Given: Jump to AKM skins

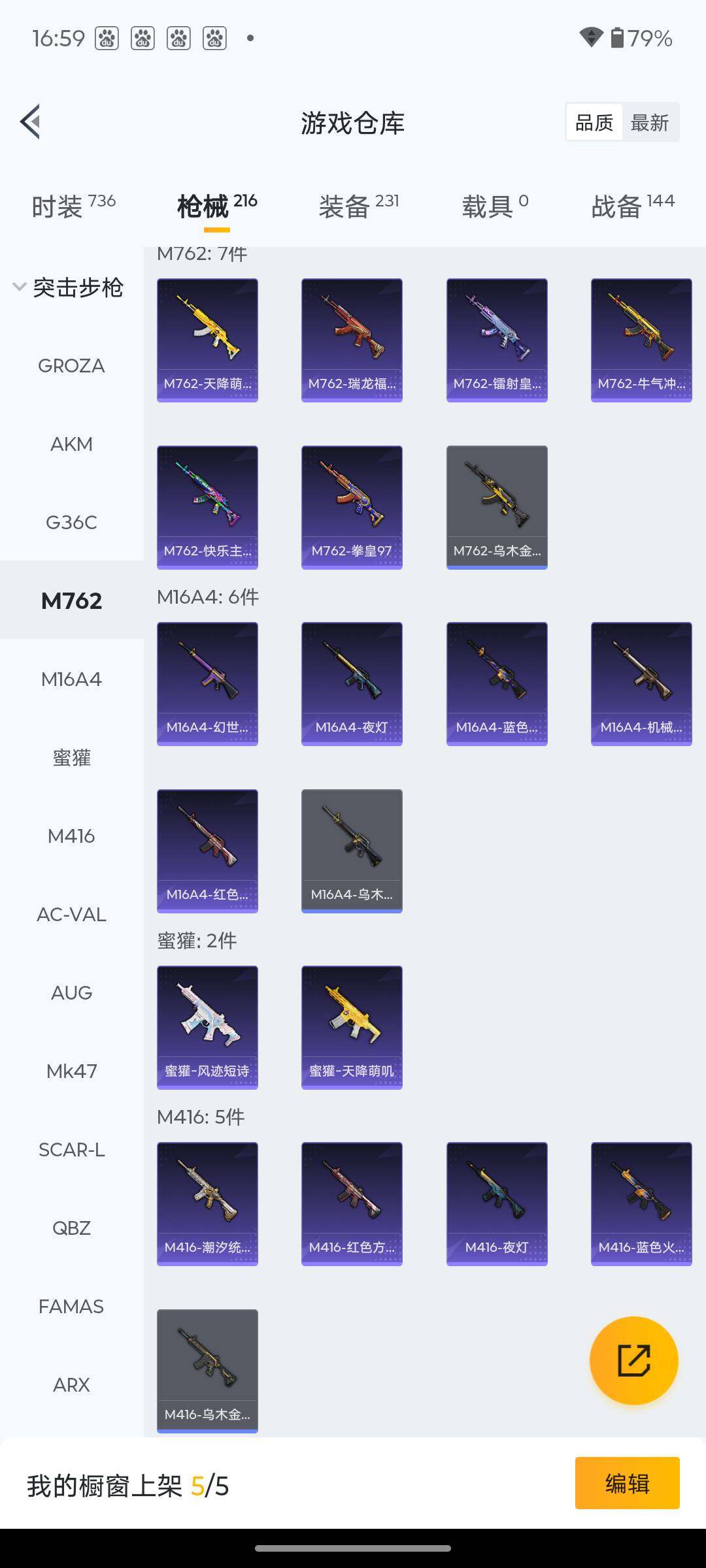Looking at the screenshot, I should coord(71,444).
